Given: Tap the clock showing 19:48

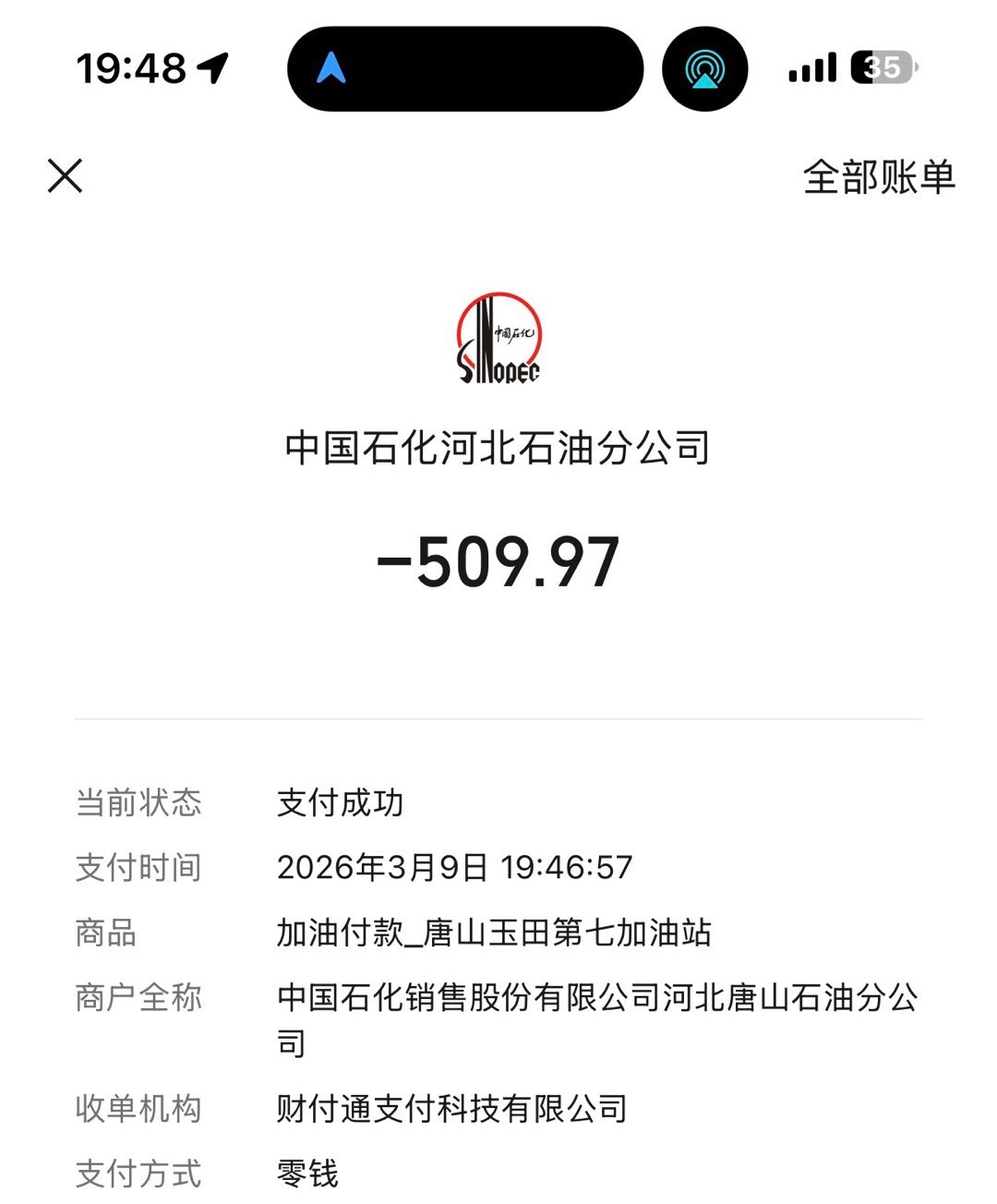Looking at the screenshot, I should pos(134,66).
